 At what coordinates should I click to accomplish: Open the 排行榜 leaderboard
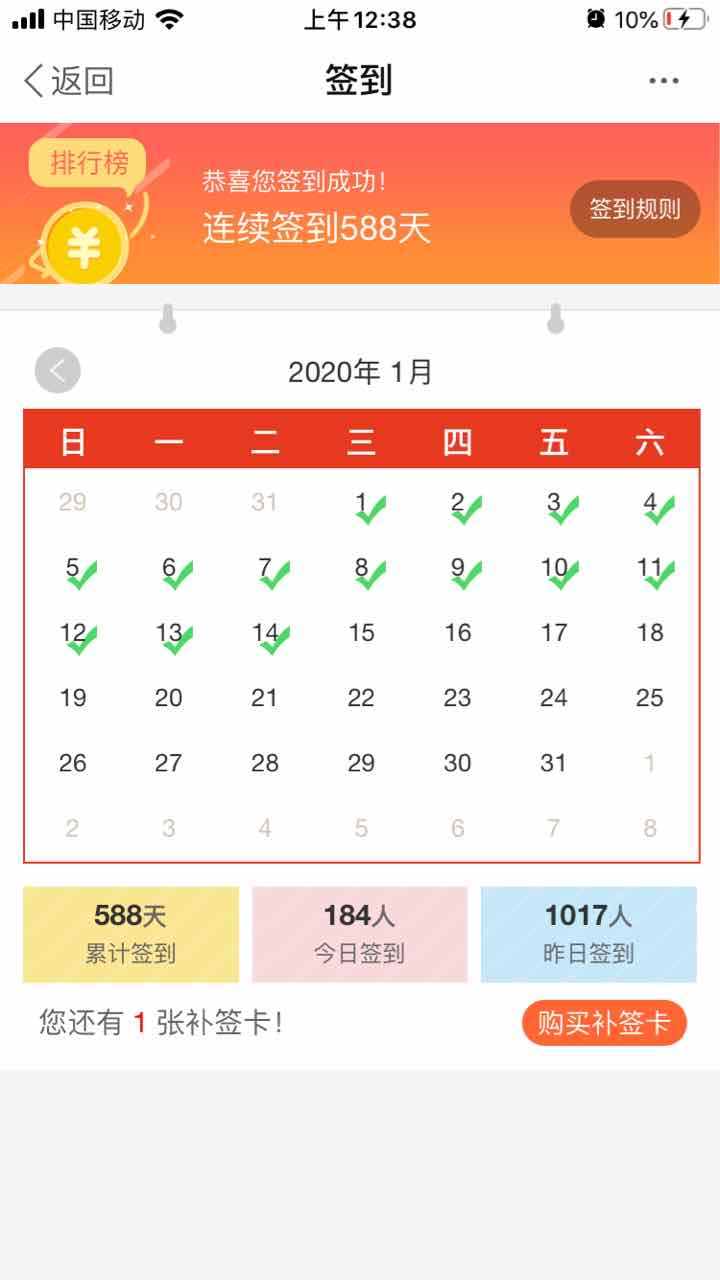[x=88, y=164]
